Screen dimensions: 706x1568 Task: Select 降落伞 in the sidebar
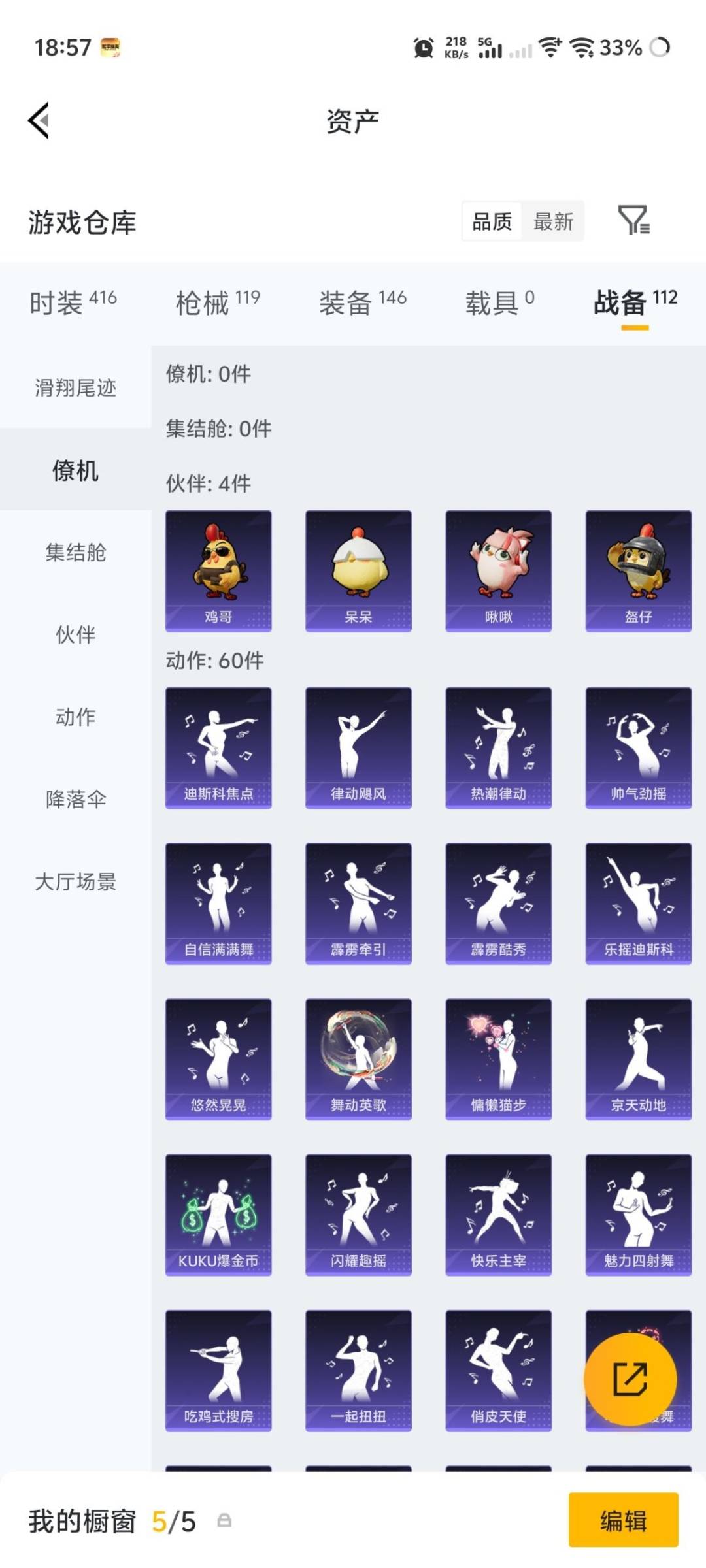point(74,798)
